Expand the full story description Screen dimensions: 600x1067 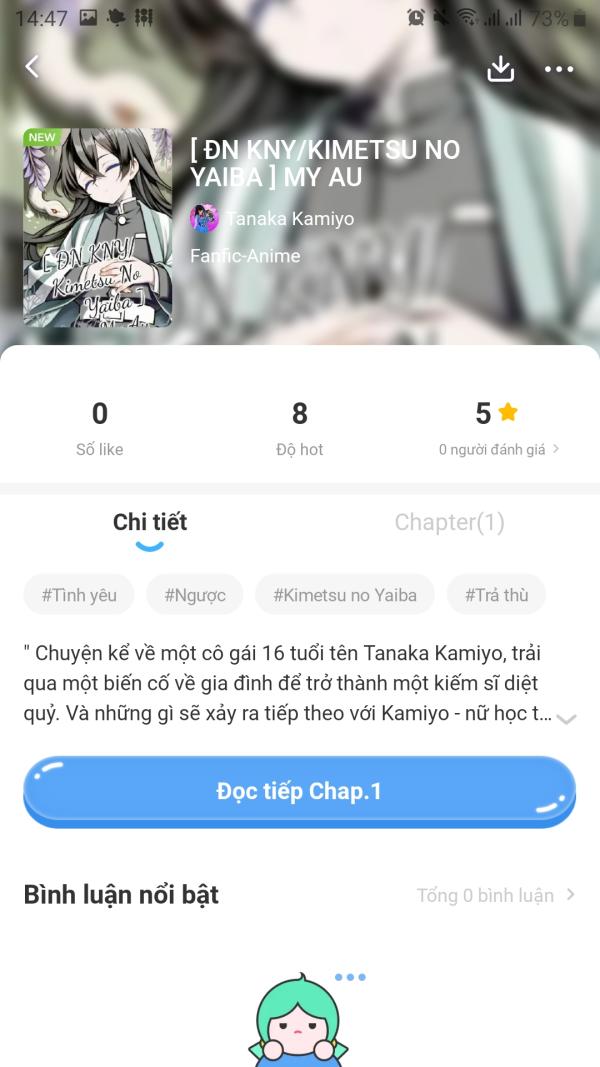(x=566, y=719)
